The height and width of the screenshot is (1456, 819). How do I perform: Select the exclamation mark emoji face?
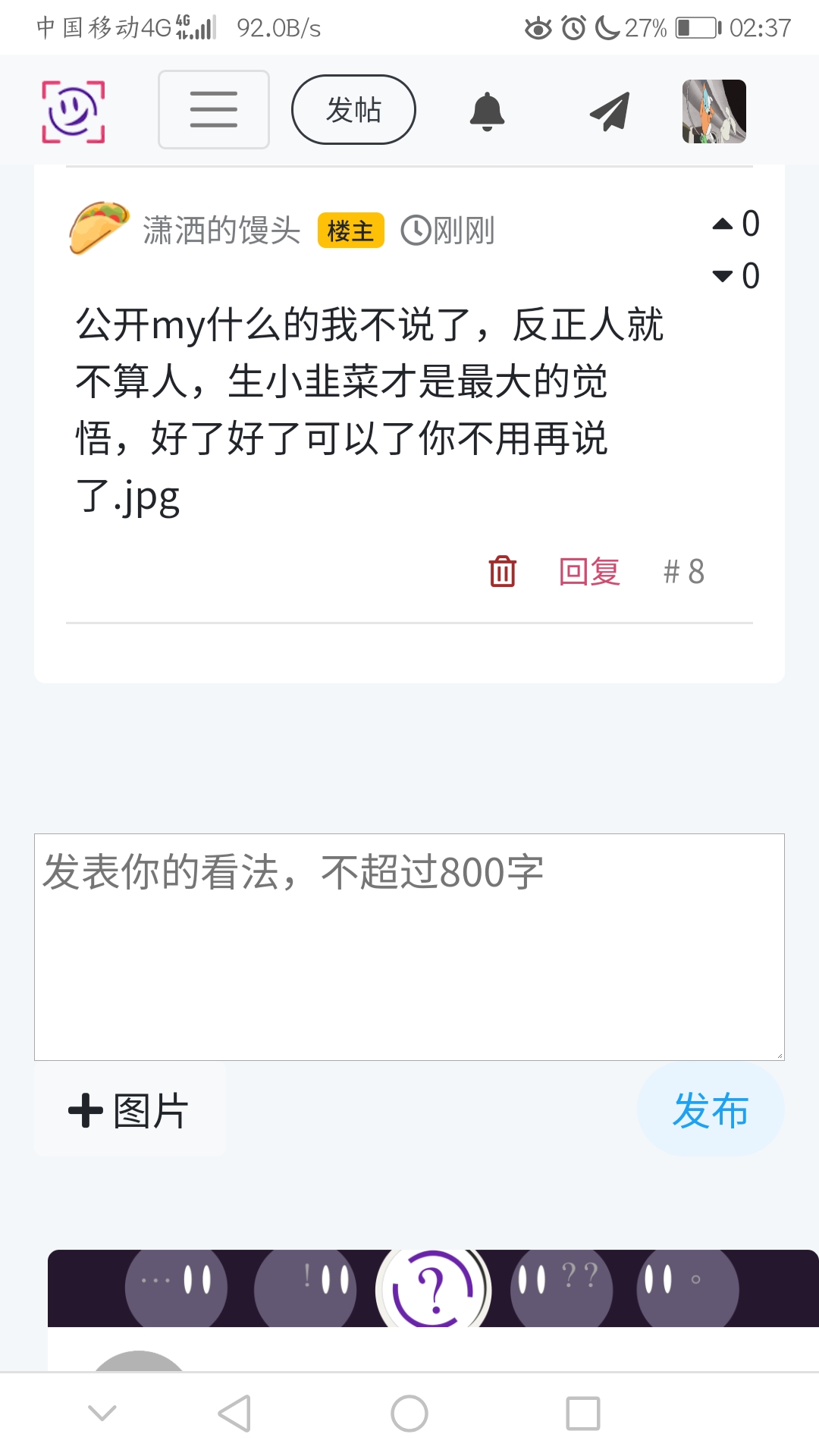306,1288
